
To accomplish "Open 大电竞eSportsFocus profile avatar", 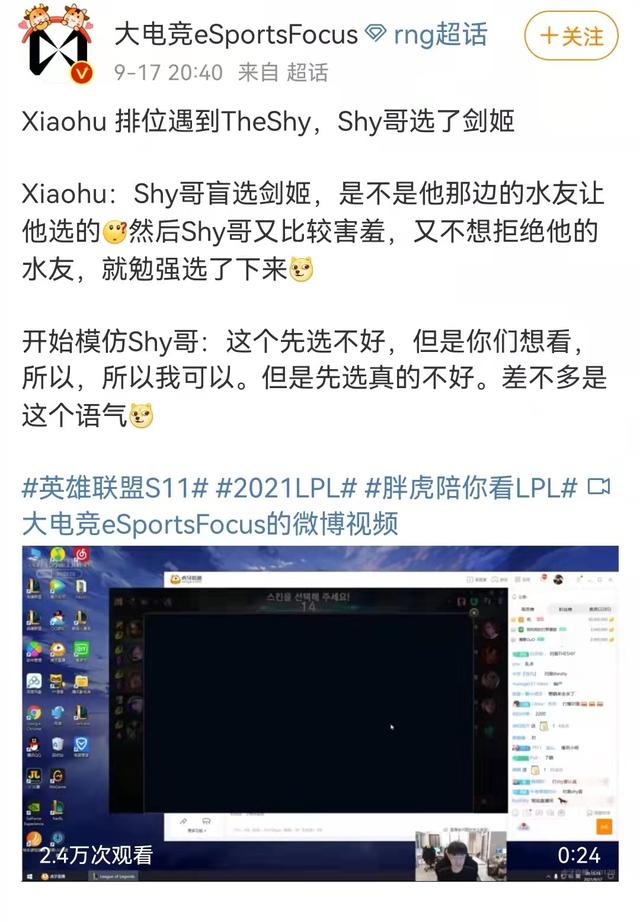I will click(57, 49).
